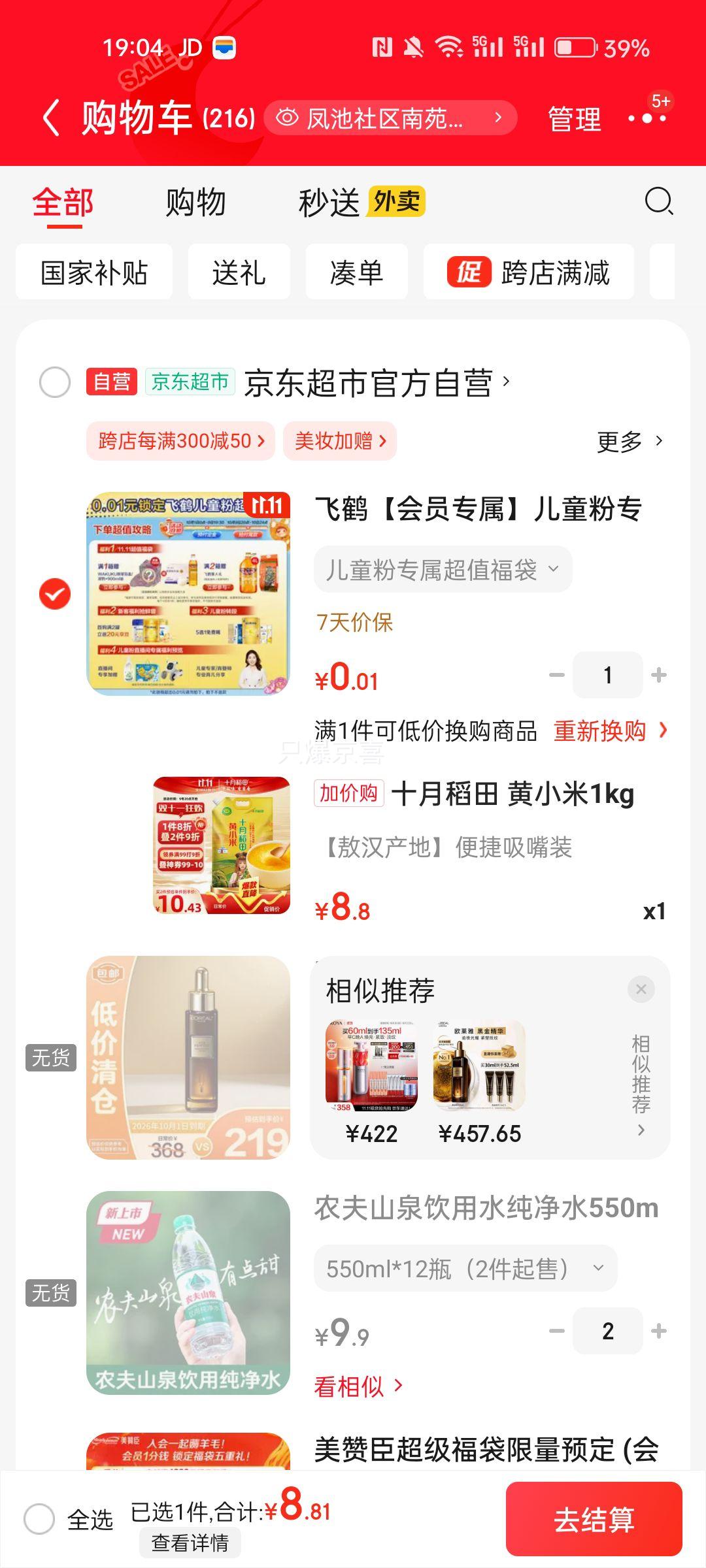The height and width of the screenshot is (1568, 706).
Task: Dismiss the 相似推荐 panel
Action: (x=641, y=989)
